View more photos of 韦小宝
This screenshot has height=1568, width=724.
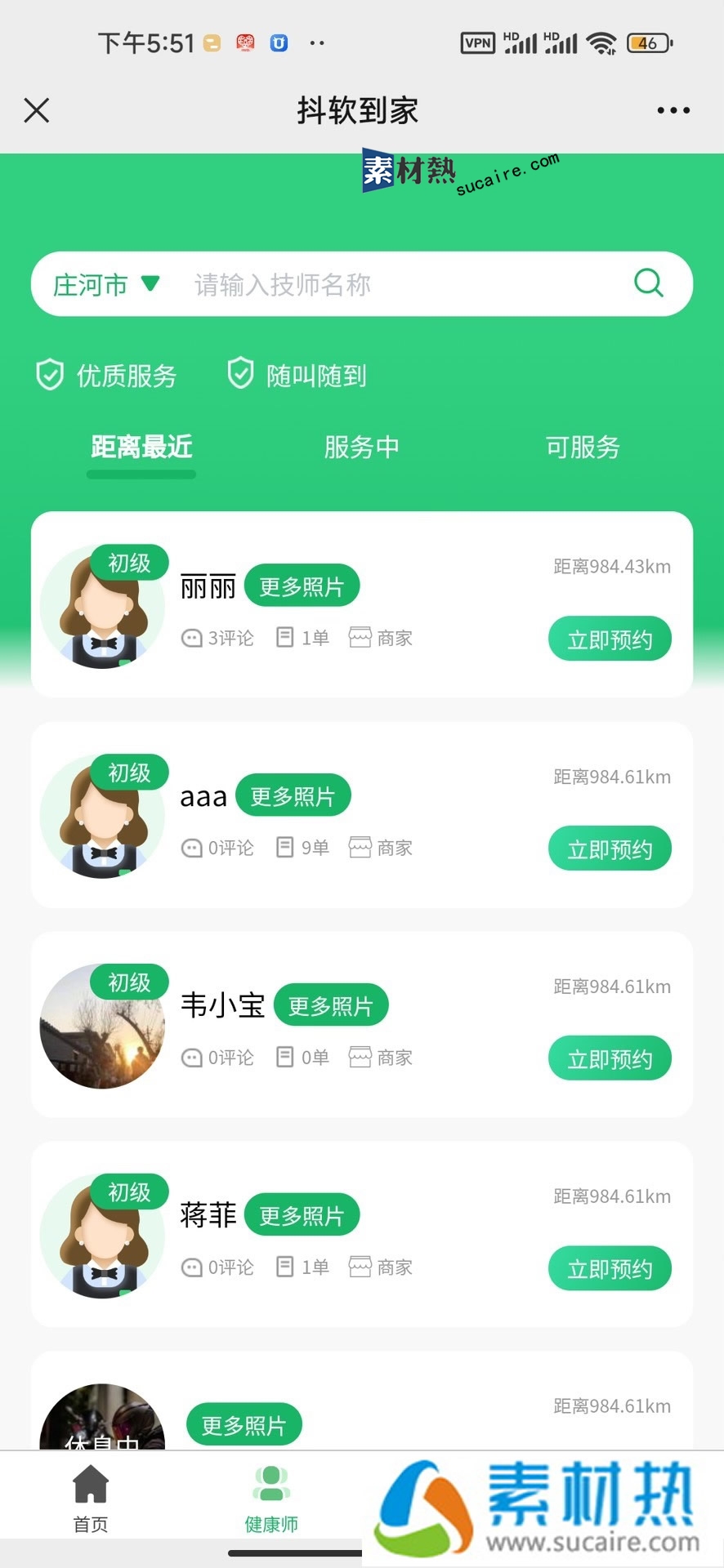tap(330, 1005)
